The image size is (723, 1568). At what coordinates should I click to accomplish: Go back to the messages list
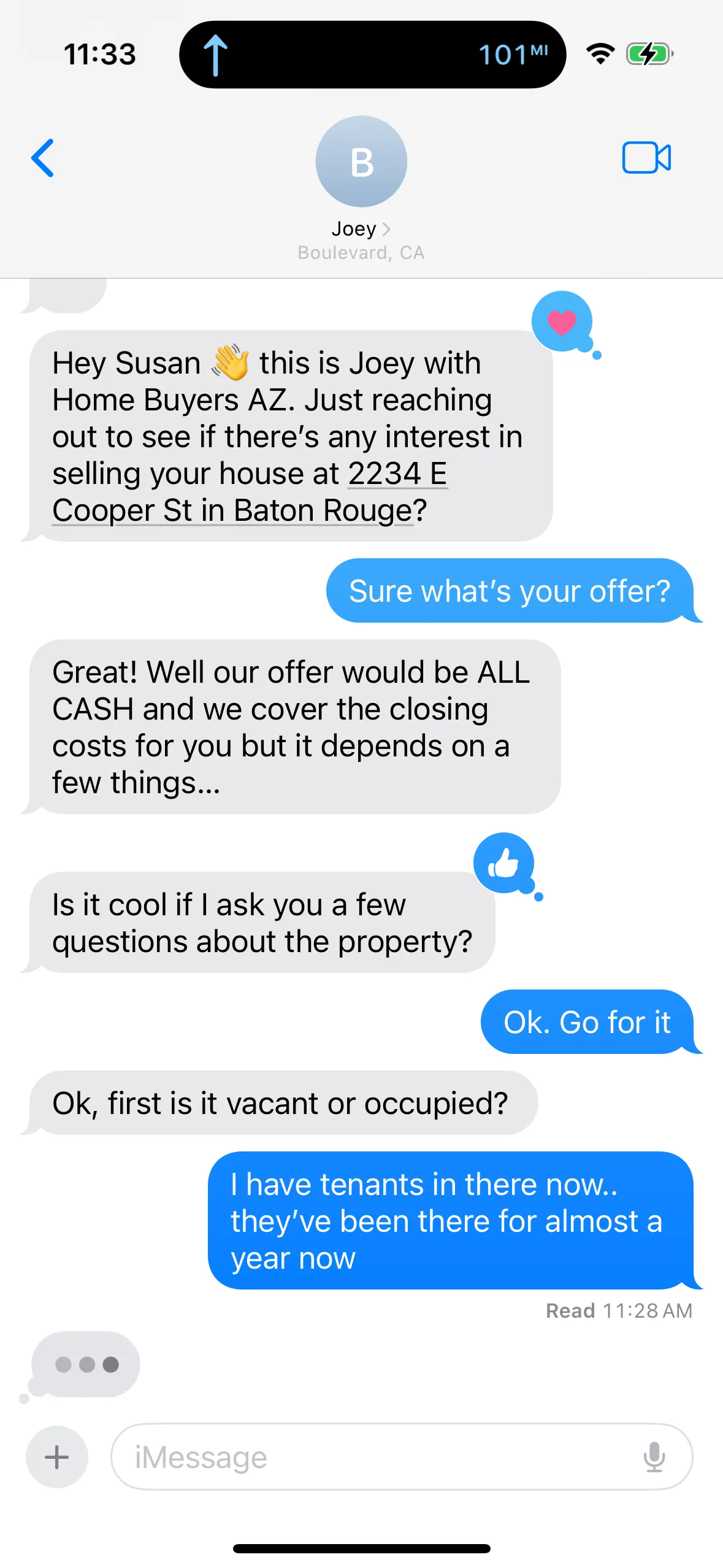coord(43,158)
